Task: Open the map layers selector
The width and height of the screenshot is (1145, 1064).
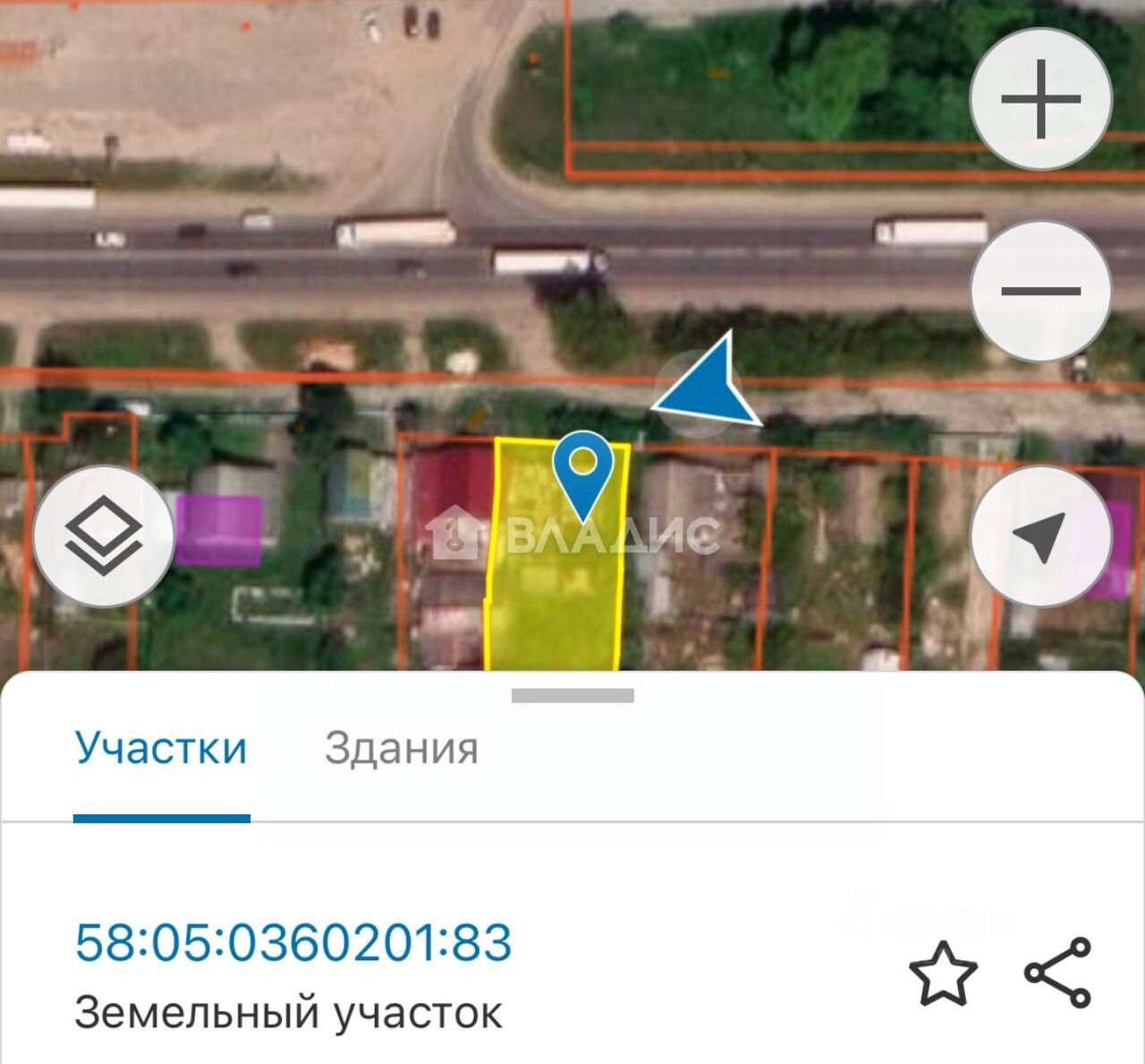Action: click(x=104, y=536)
